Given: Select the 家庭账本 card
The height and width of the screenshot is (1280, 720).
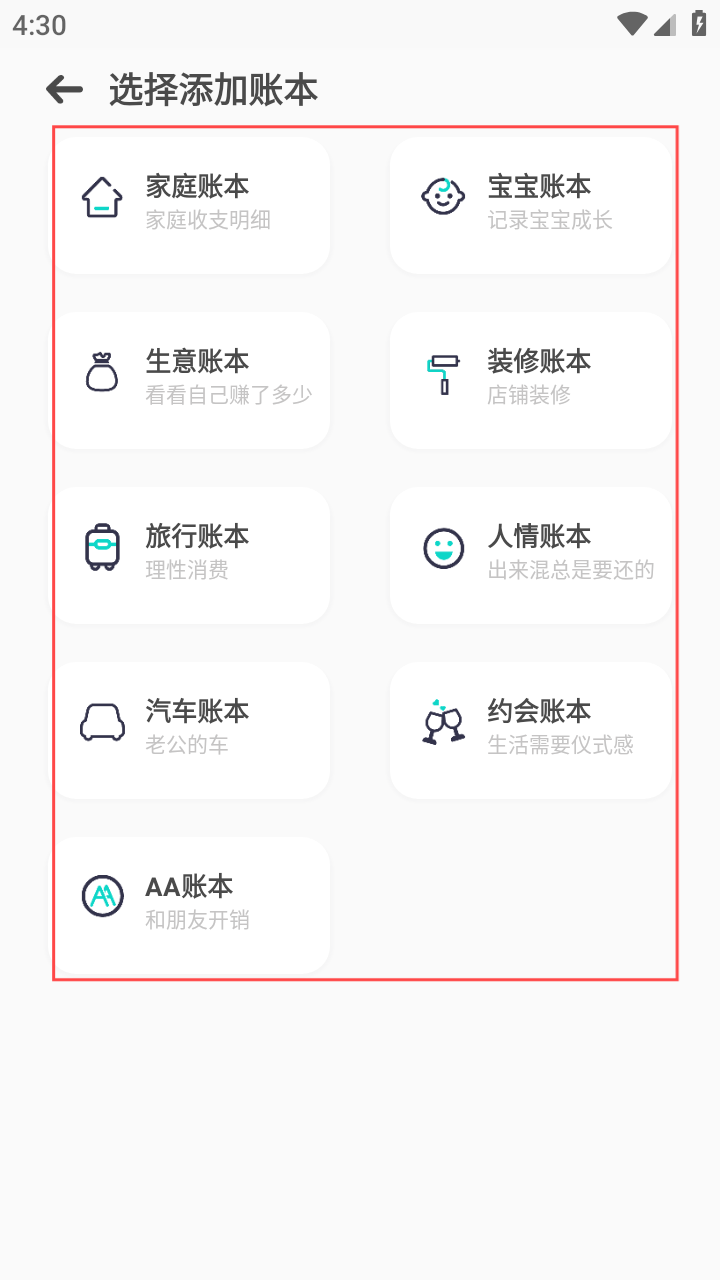Looking at the screenshot, I should click(x=192, y=204).
